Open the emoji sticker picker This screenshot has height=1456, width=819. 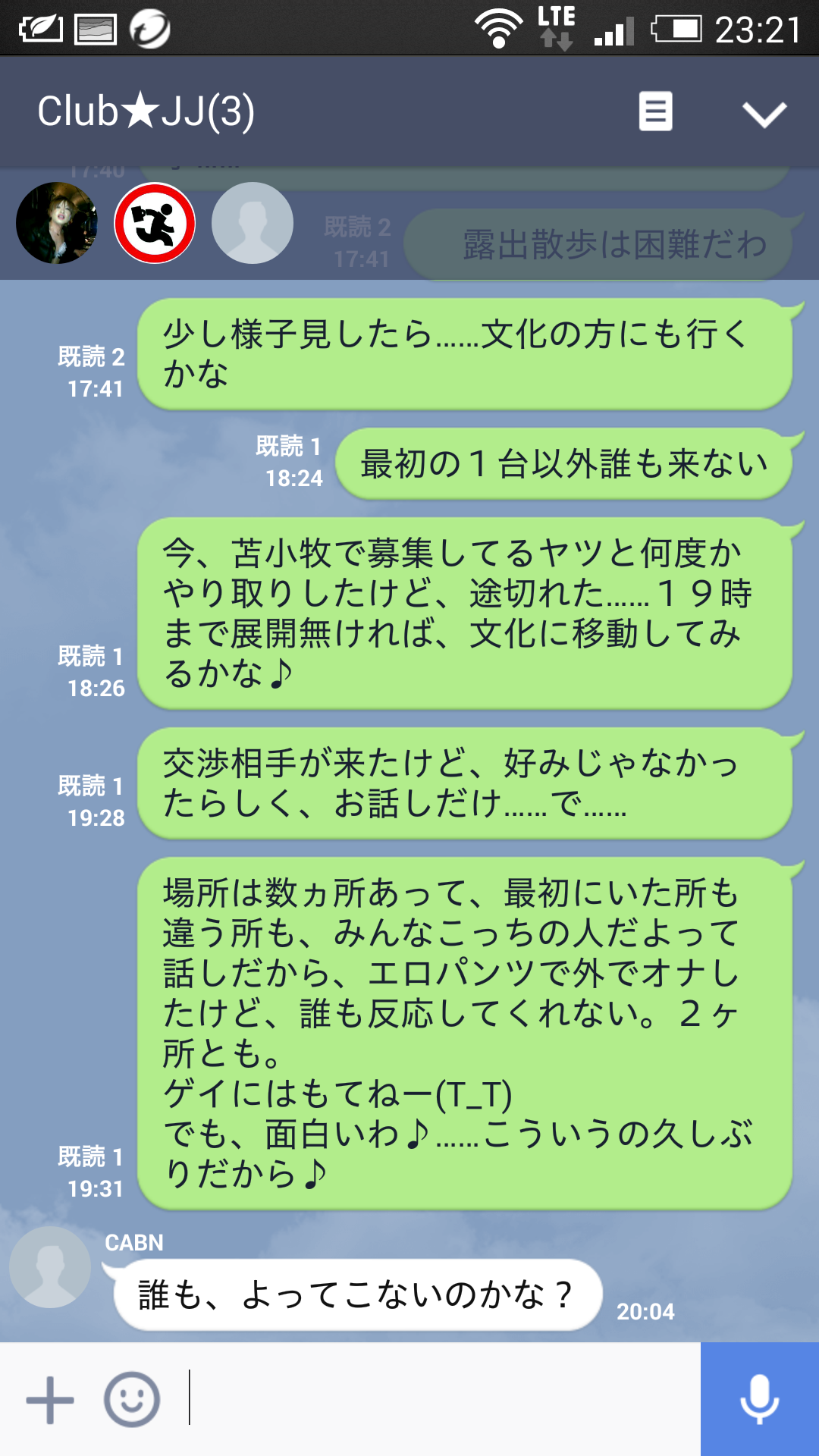click(x=132, y=1400)
